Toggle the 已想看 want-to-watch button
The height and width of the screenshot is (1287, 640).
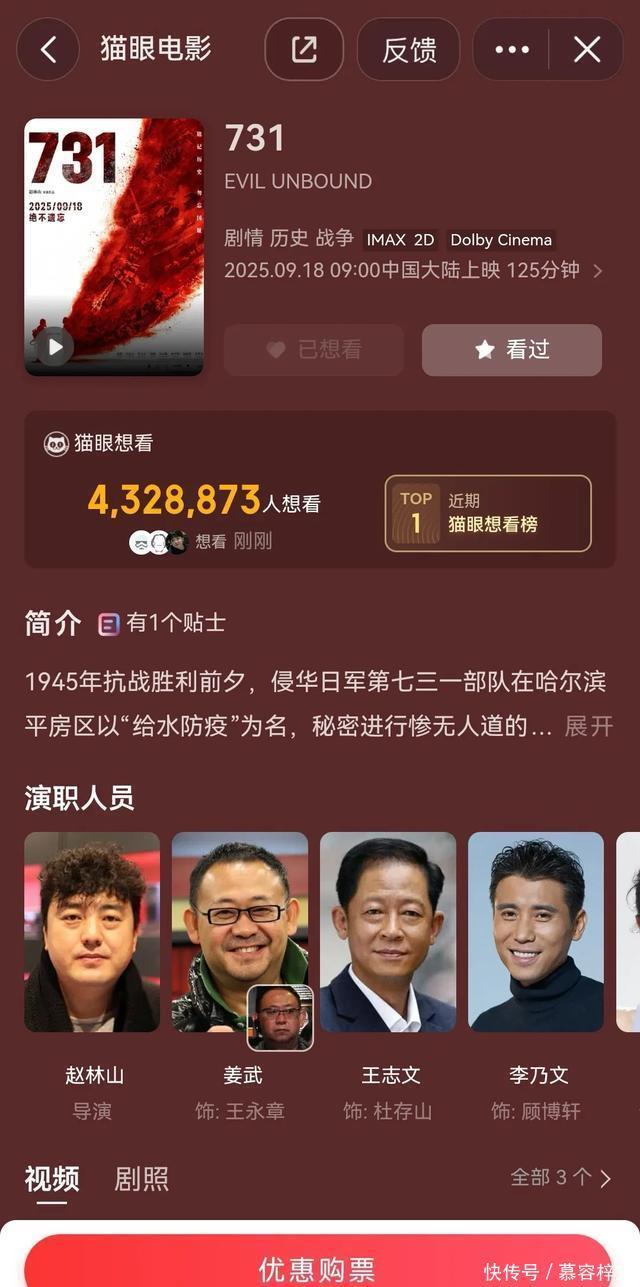[x=314, y=350]
